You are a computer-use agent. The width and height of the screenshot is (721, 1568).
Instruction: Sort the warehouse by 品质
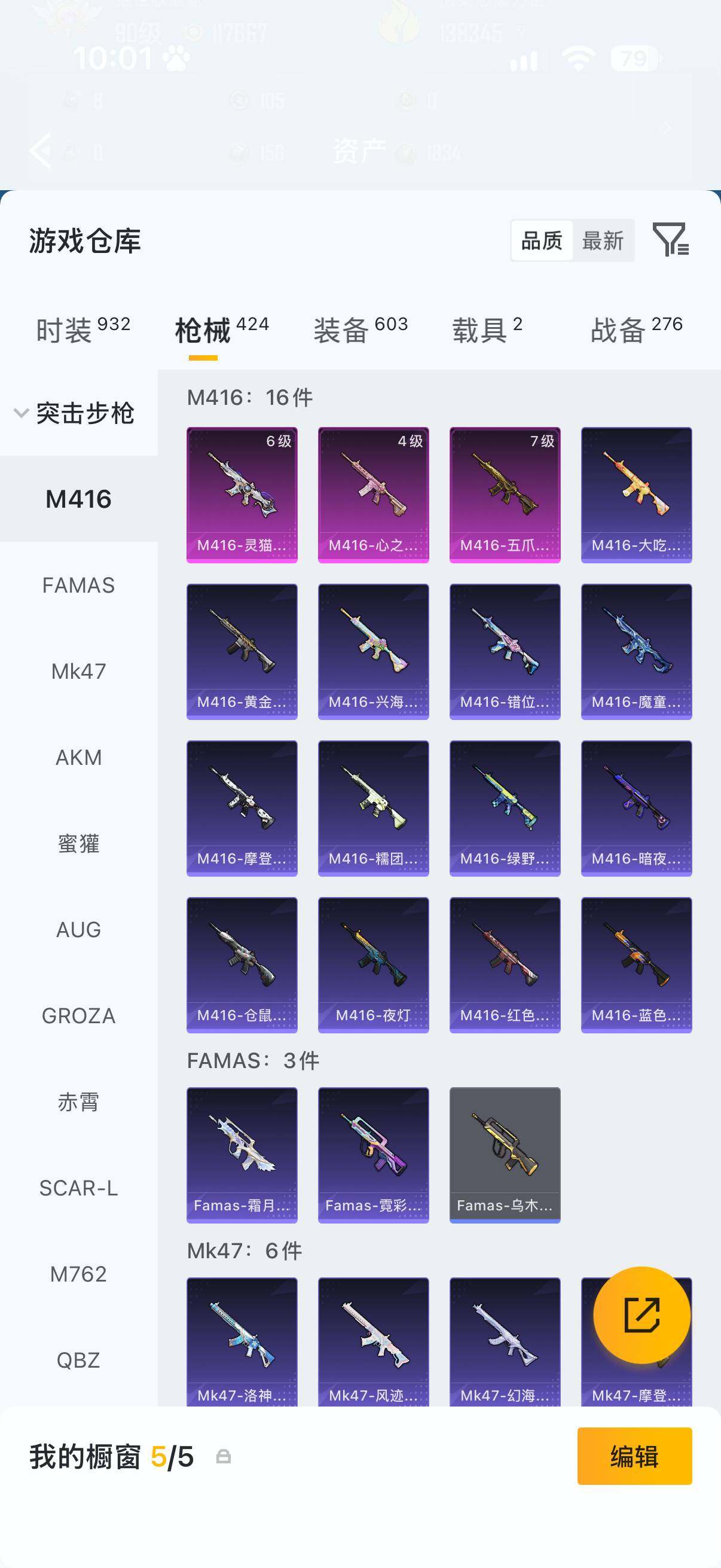pos(542,240)
